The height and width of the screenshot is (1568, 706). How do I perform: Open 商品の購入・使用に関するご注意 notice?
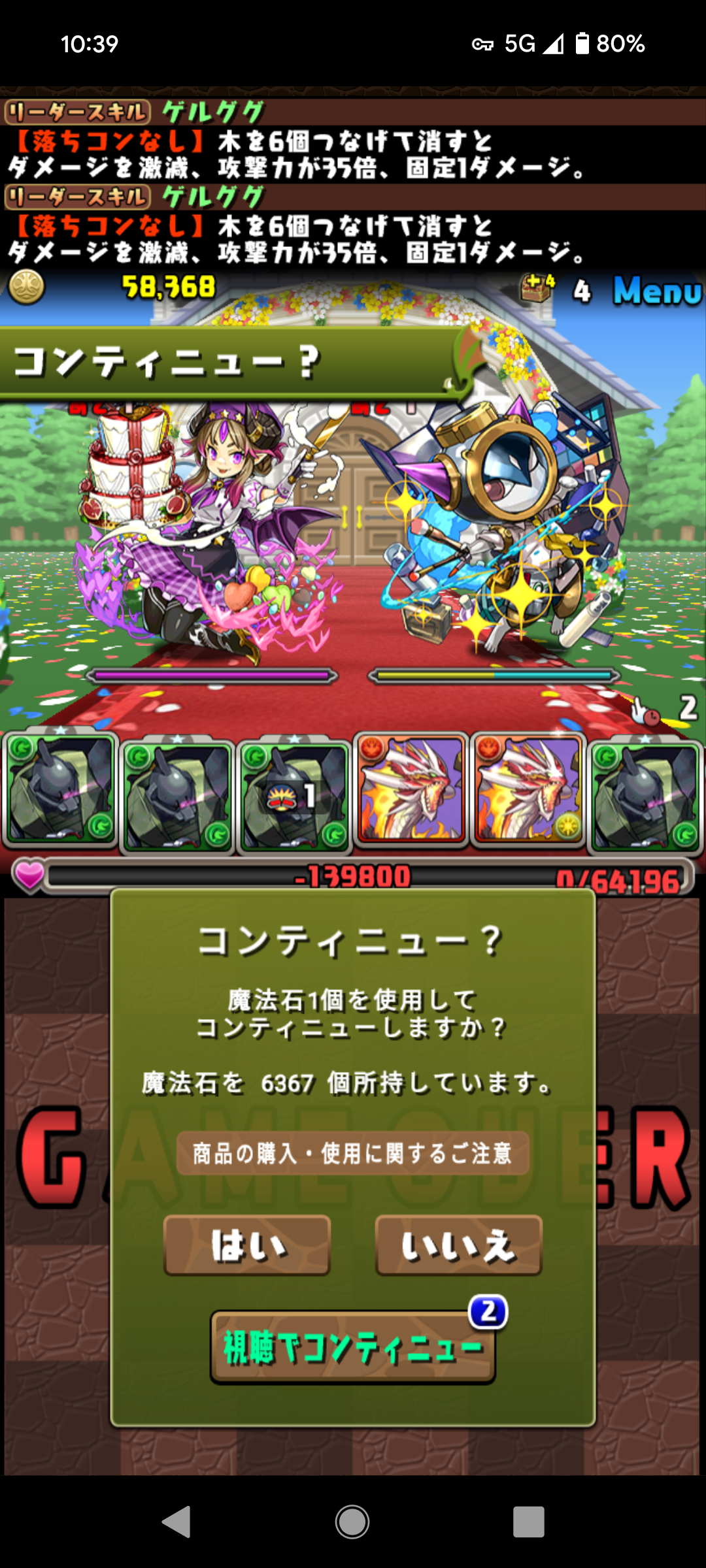point(353,1153)
